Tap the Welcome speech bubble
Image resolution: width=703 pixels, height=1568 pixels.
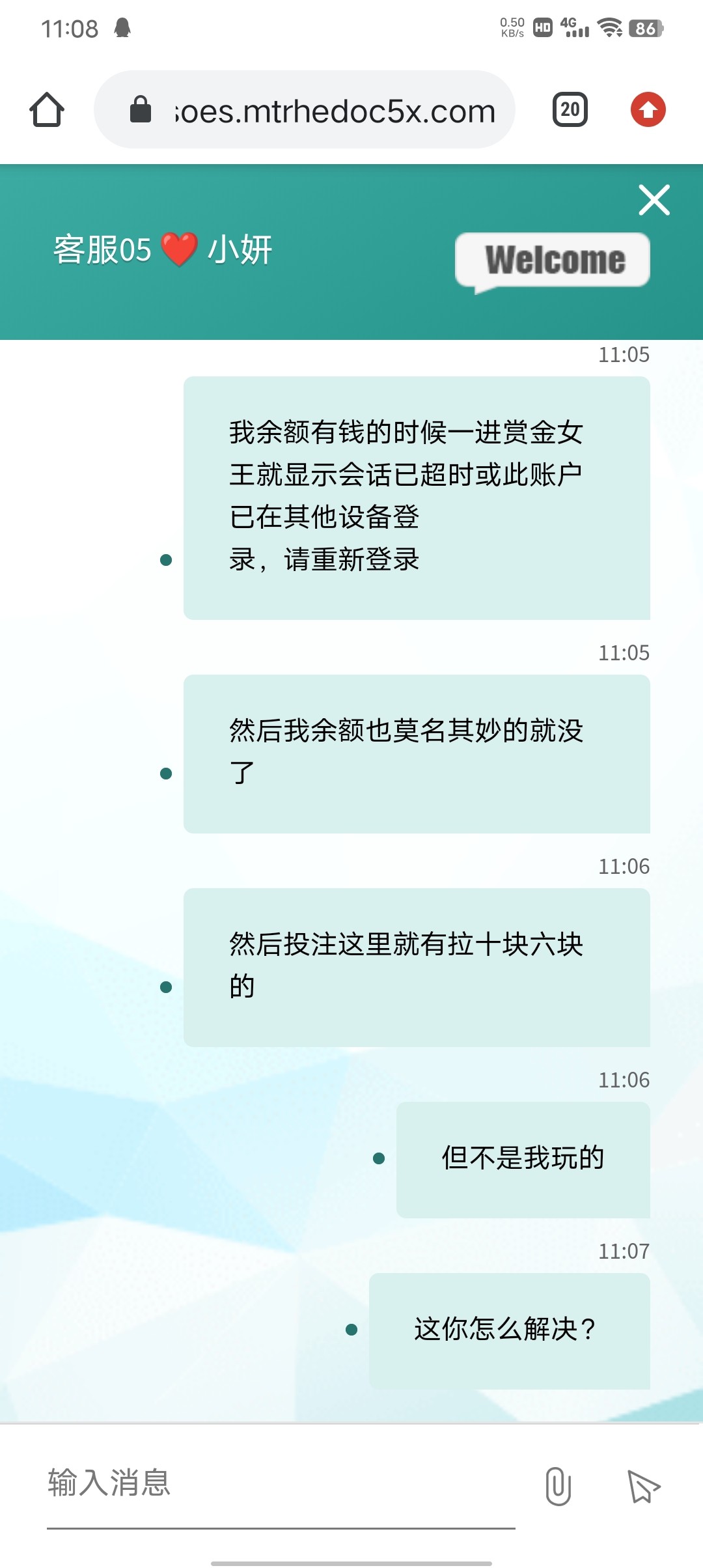(x=553, y=260)
